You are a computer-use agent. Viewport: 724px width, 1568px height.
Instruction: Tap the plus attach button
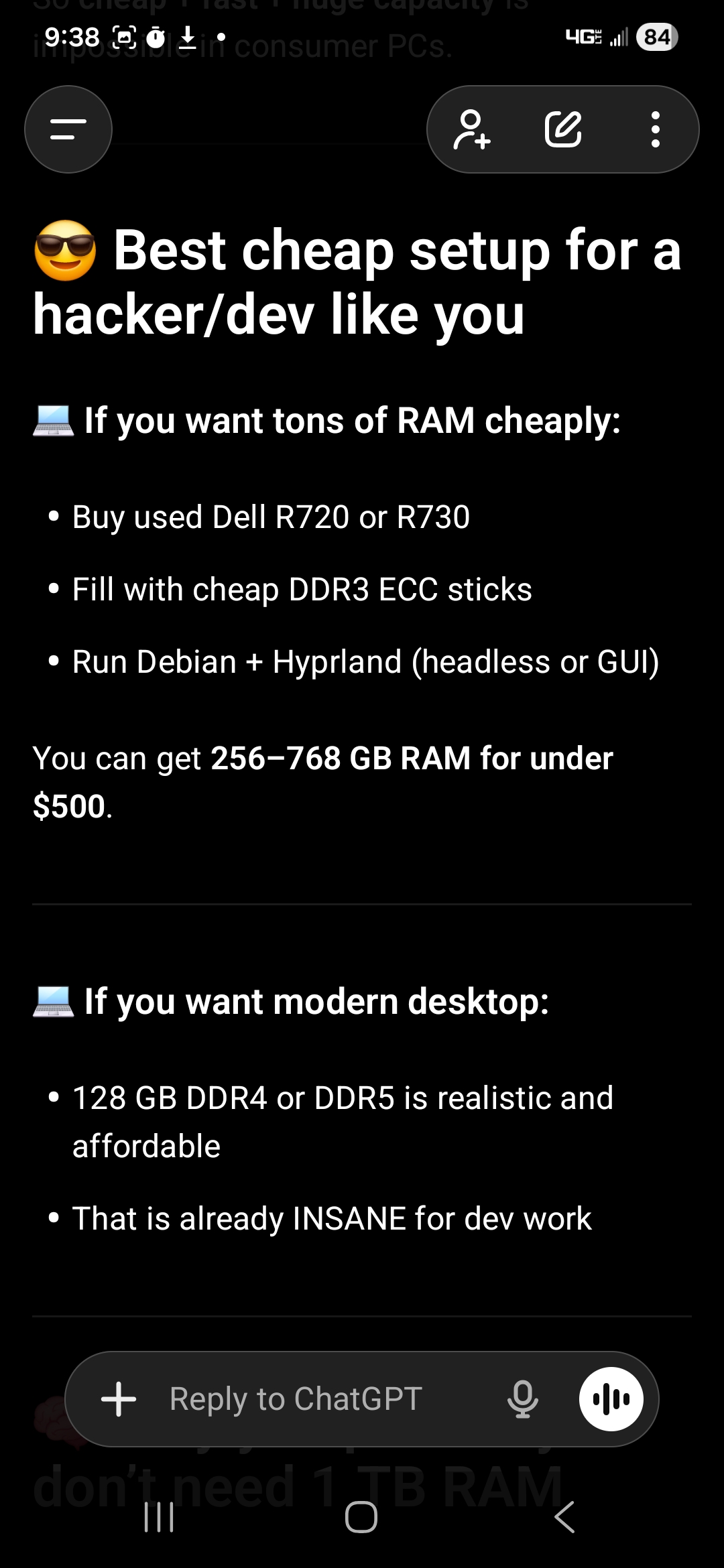click(119, 1399)
